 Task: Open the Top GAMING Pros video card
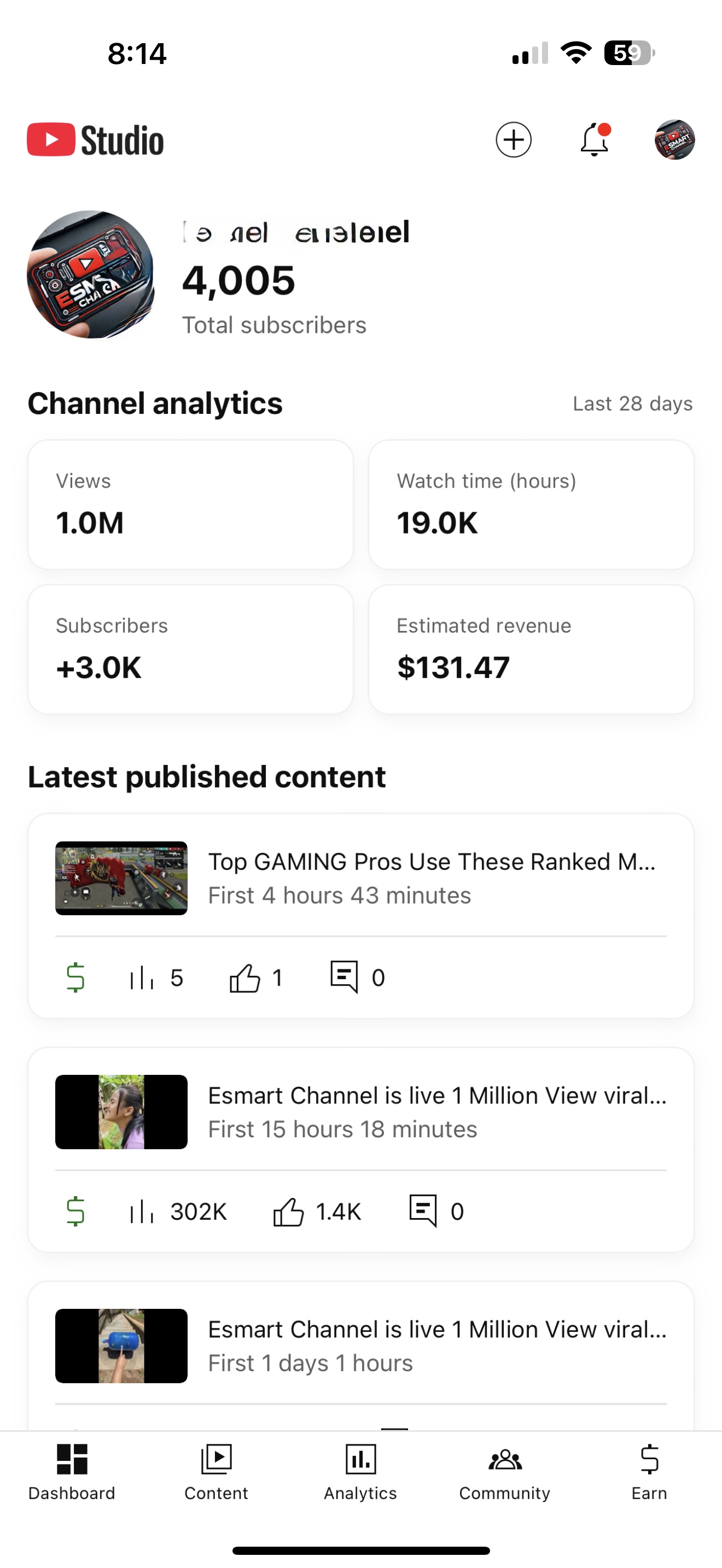(360, 879)
